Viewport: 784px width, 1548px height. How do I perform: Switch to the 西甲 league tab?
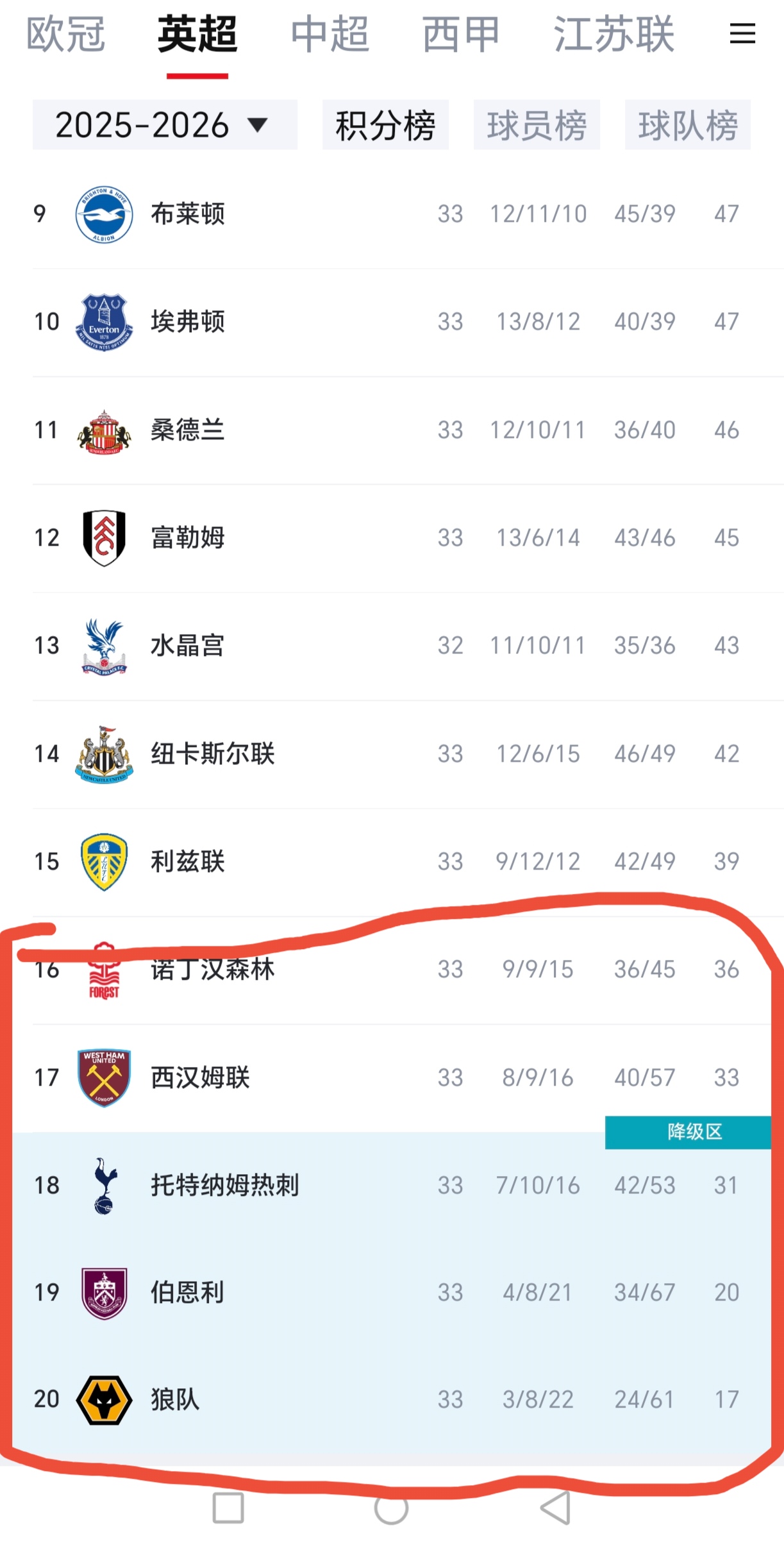[461, 34]
